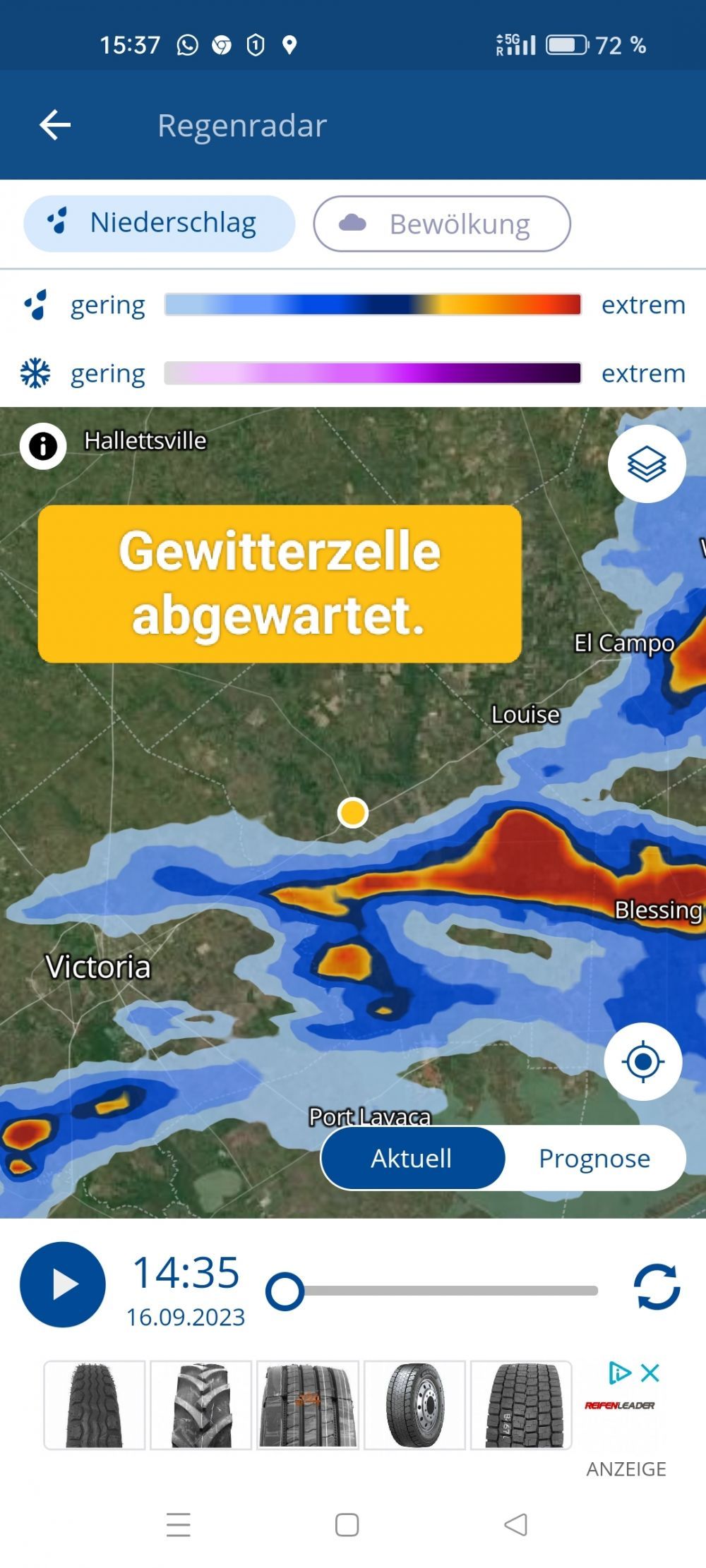Screen dimensions: 706x1568
Task: Play the radar animation
Action: pos(63,1284)
